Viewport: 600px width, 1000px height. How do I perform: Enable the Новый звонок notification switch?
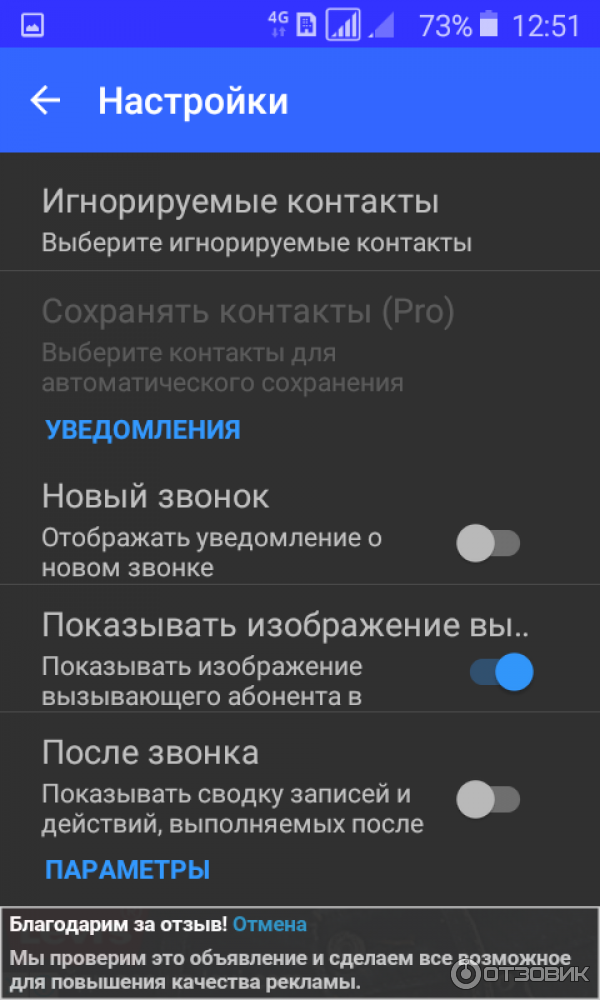[488, 544]
